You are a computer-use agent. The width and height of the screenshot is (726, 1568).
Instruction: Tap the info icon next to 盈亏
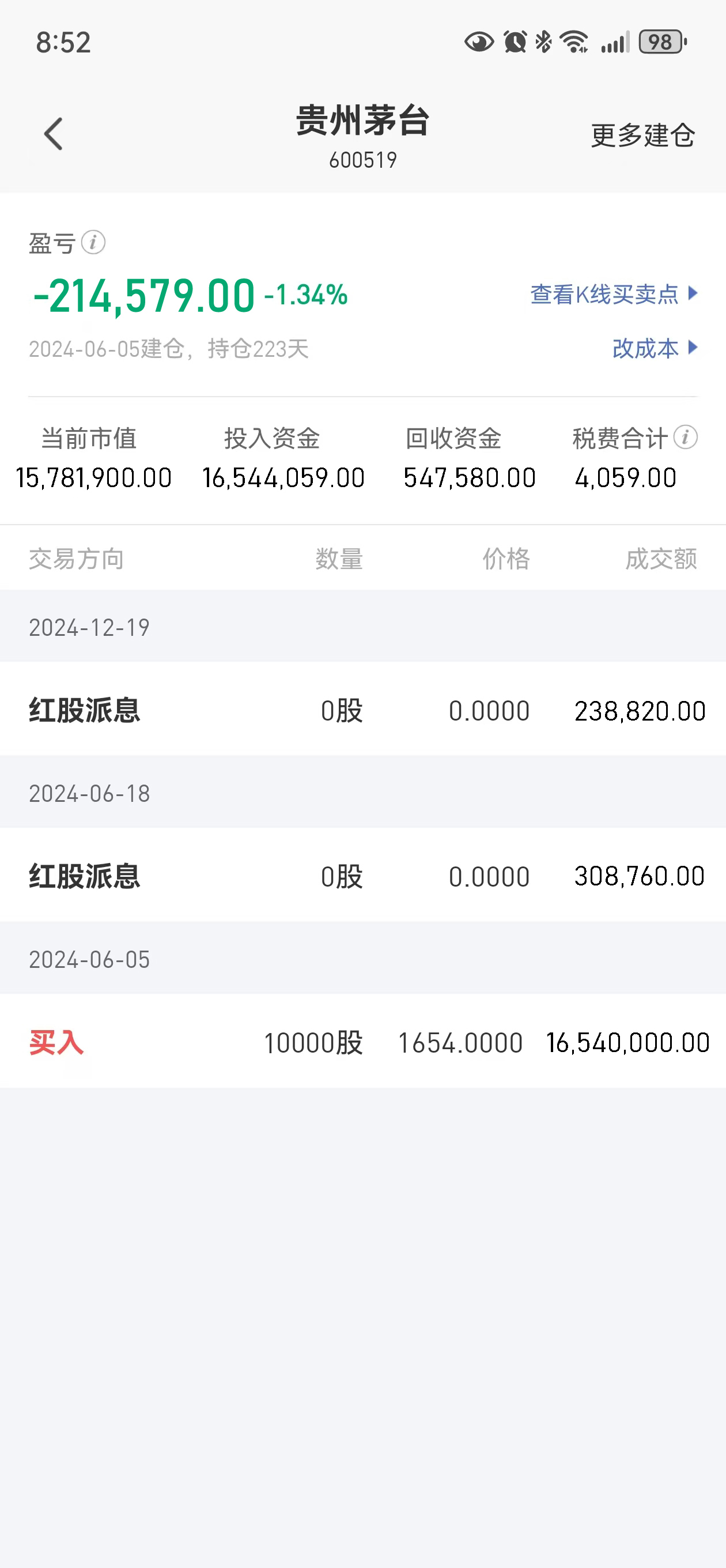click(x=93, y=242)
